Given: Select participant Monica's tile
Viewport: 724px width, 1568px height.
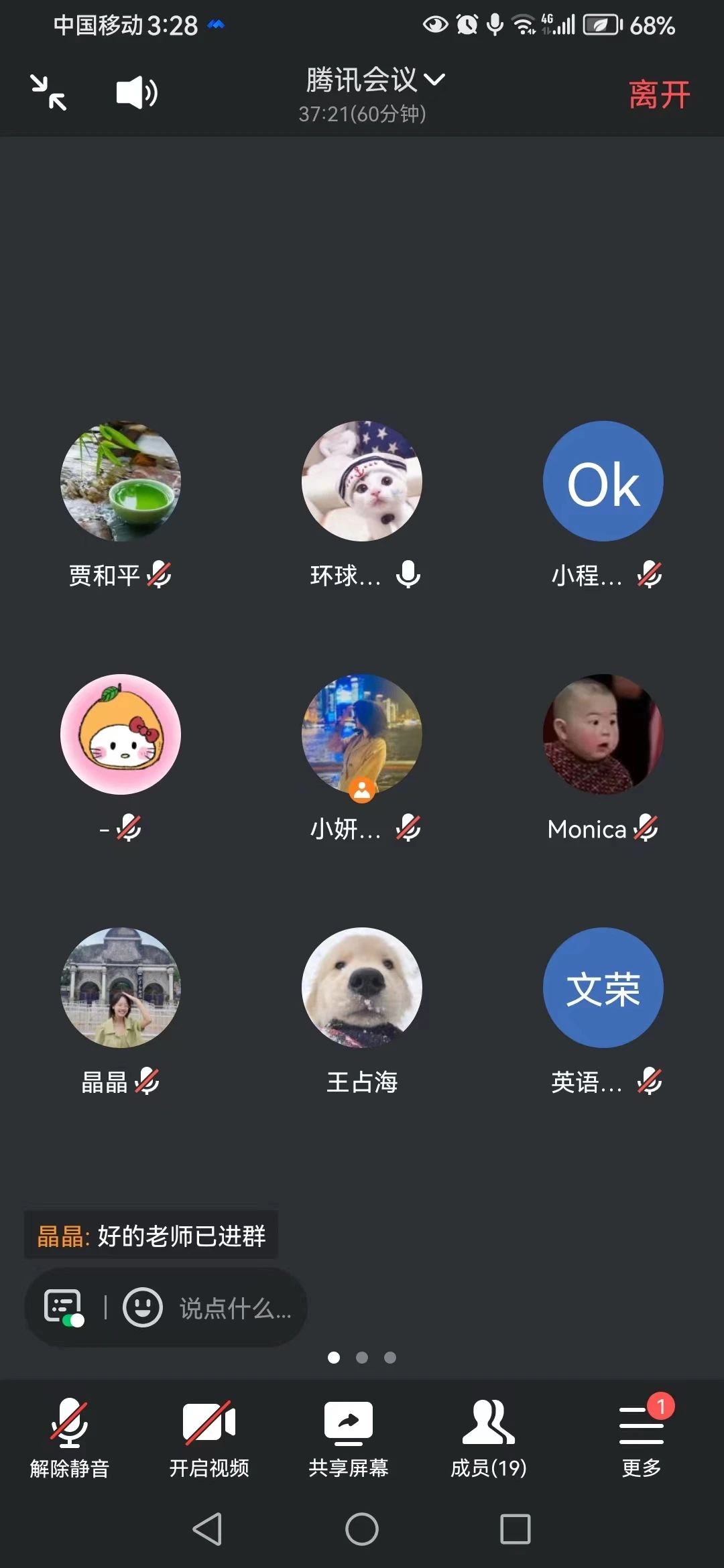Looking at the screenshot, I should point(603,734).
